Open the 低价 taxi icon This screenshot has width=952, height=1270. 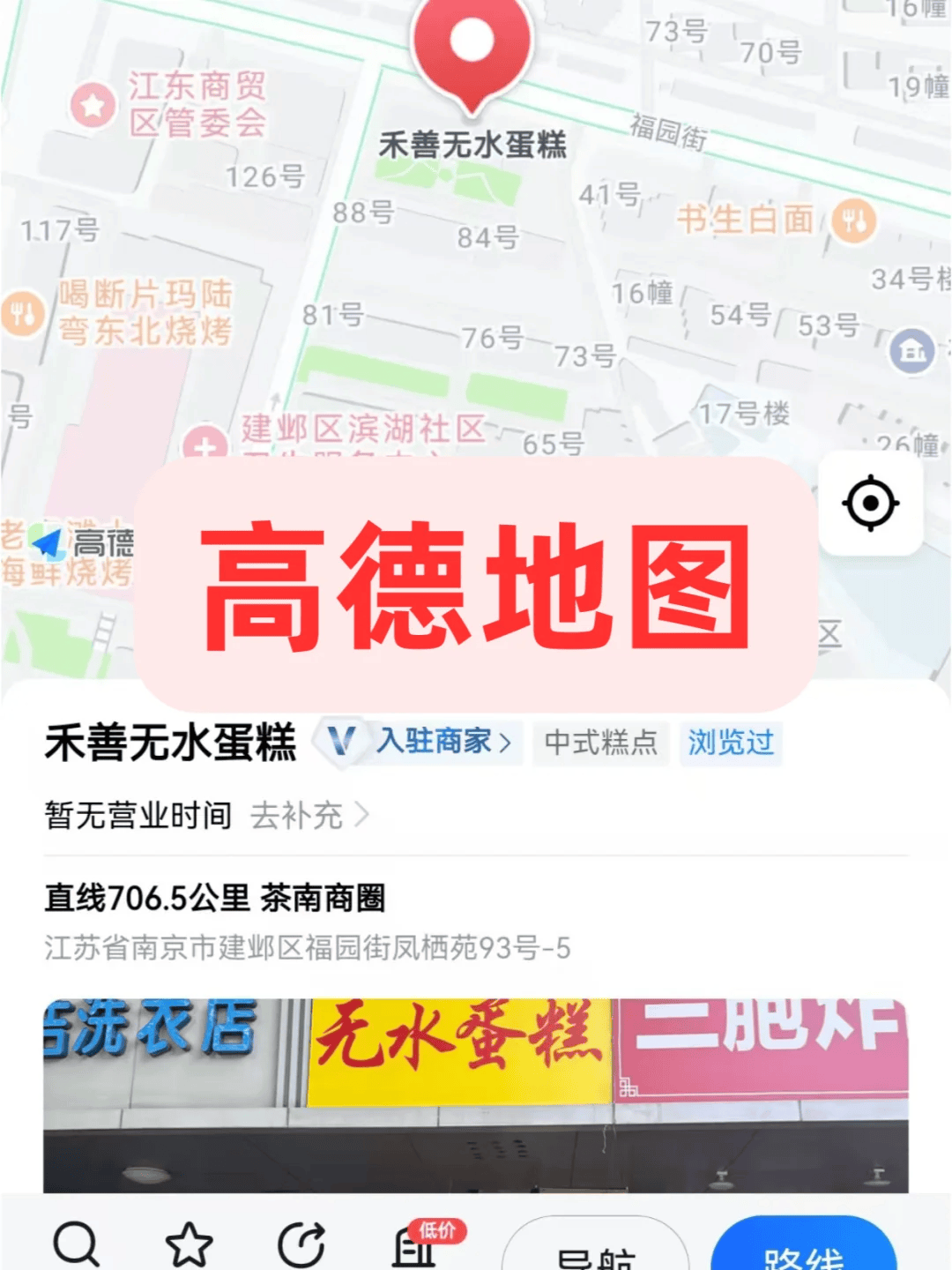[416, 1244]
